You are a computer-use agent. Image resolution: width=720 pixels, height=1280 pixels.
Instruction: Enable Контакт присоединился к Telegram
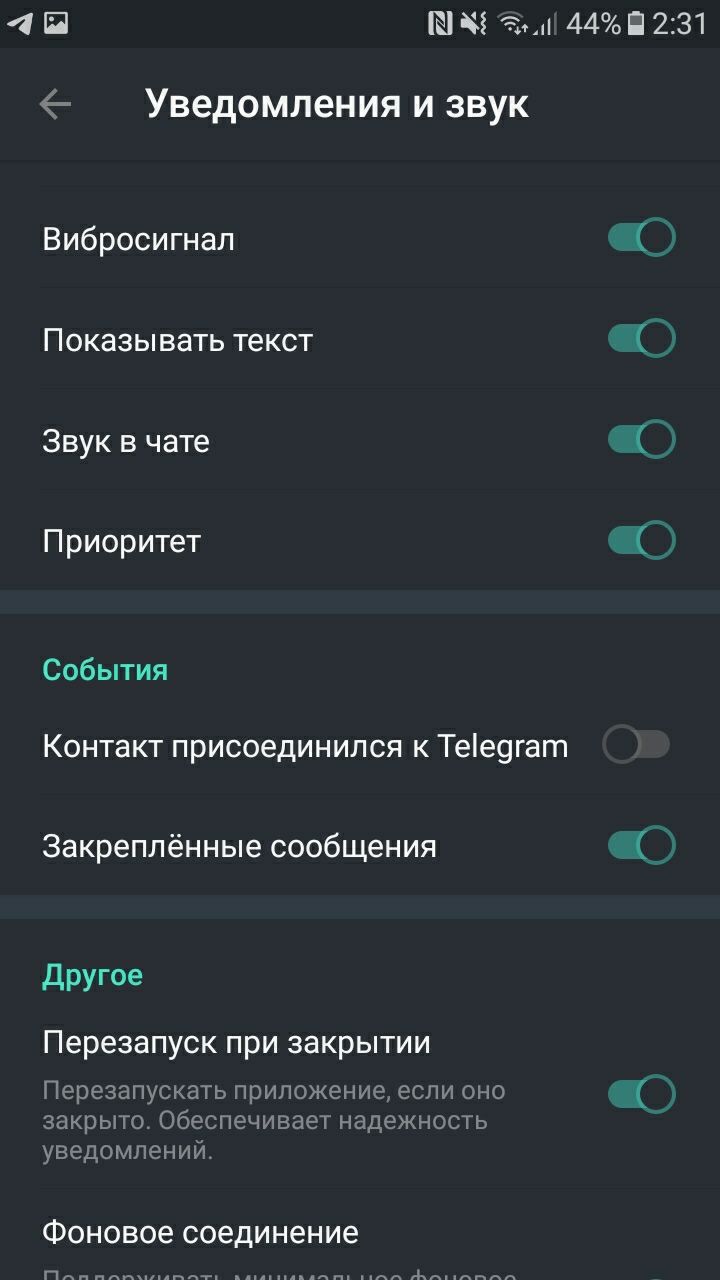click(x=636, y=745)
